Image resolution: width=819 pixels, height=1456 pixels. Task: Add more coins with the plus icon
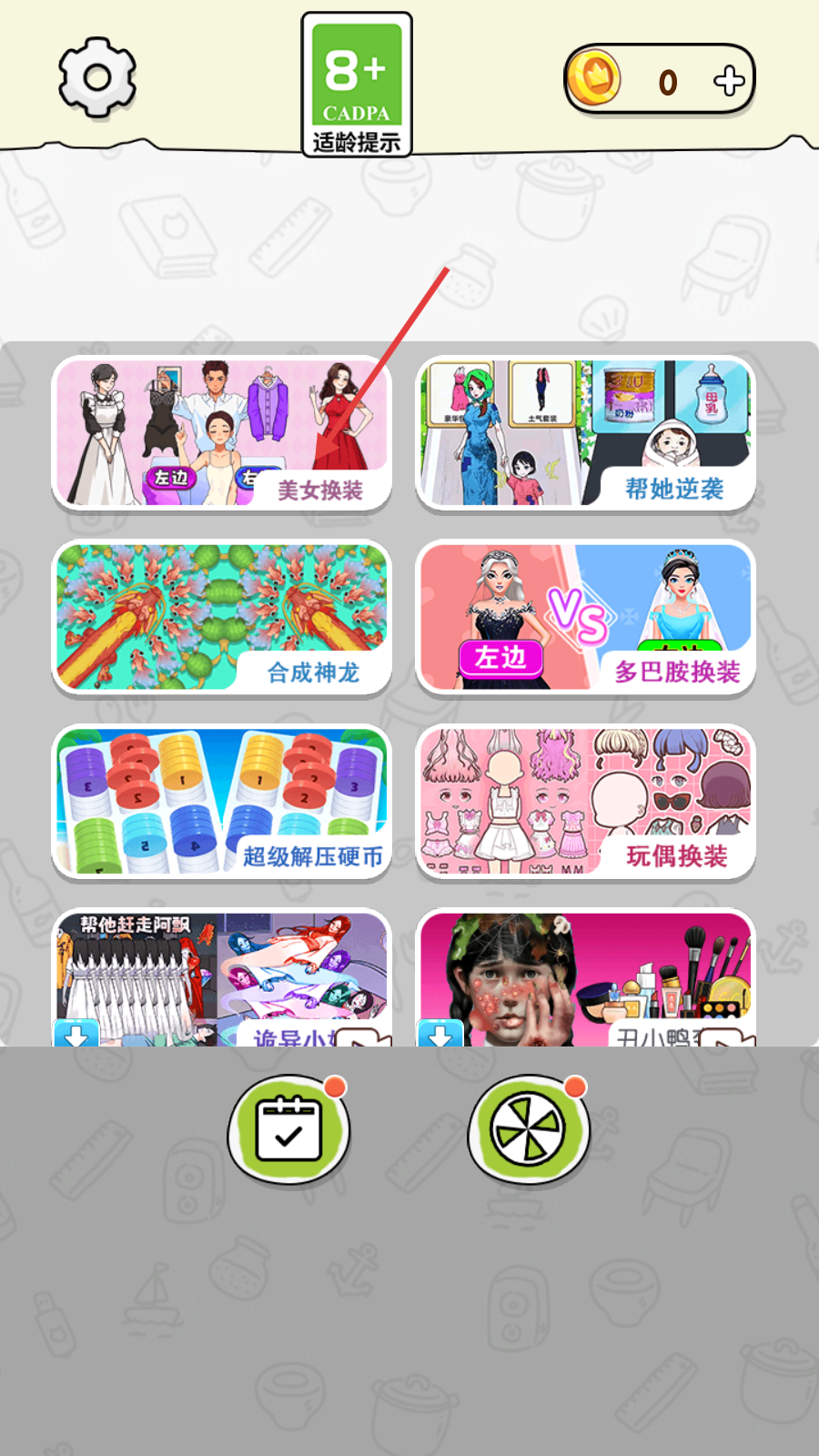point(729,81)
